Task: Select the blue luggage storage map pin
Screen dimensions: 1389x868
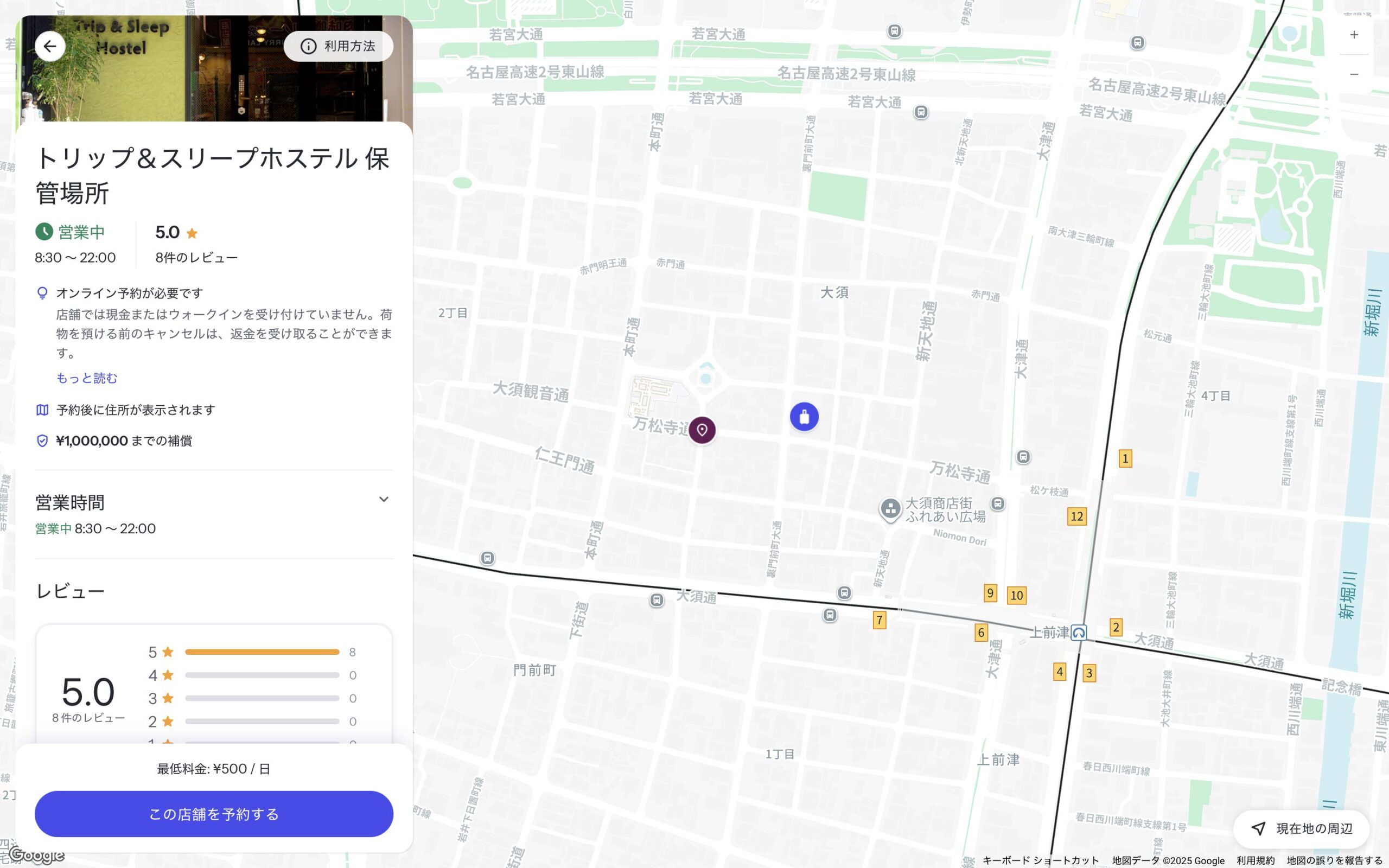Action: 804,417
